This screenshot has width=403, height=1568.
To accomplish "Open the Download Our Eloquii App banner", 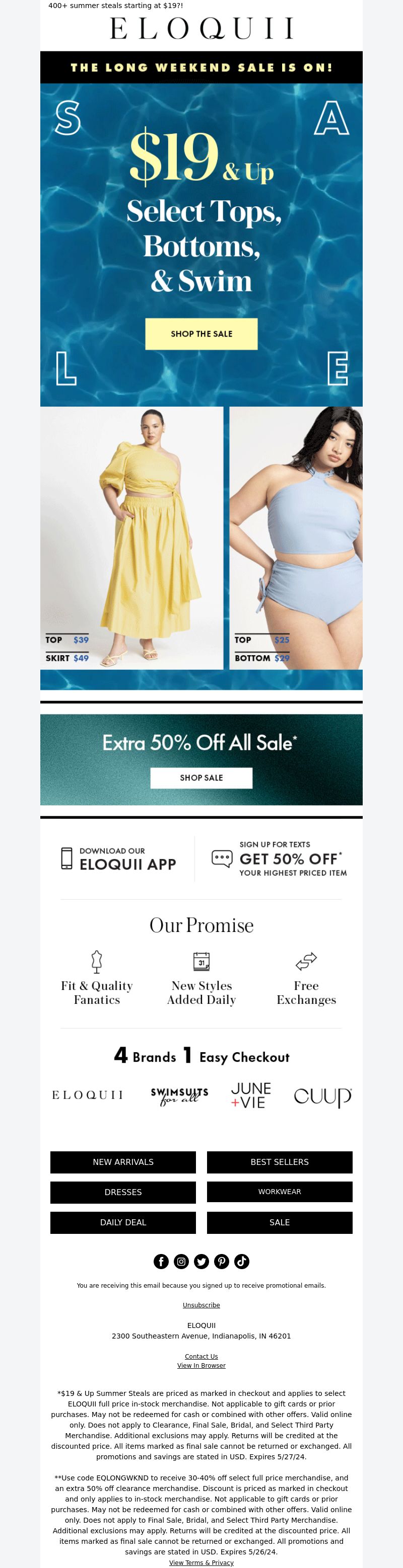I will click(x=119, y=858).
